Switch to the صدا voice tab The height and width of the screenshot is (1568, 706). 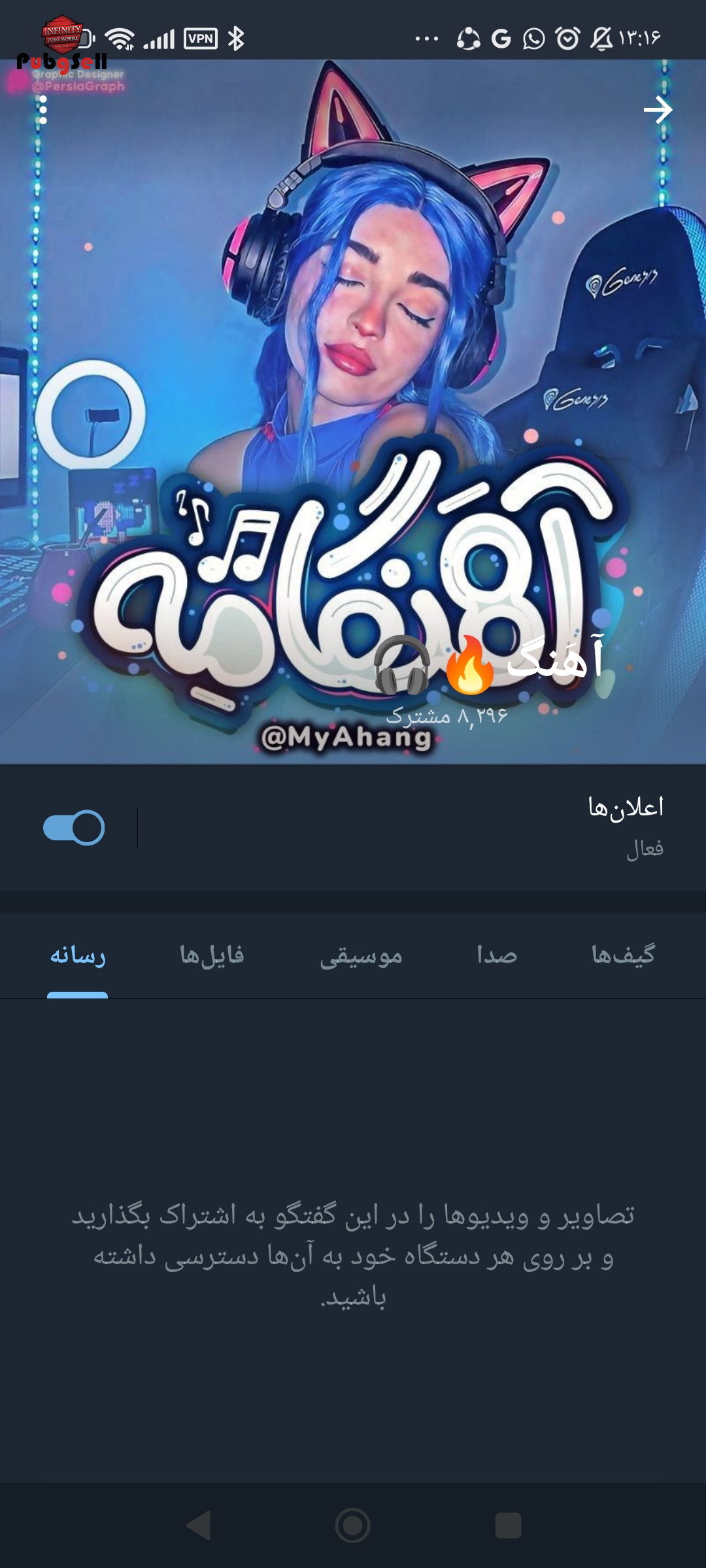(x=497, y=955)
